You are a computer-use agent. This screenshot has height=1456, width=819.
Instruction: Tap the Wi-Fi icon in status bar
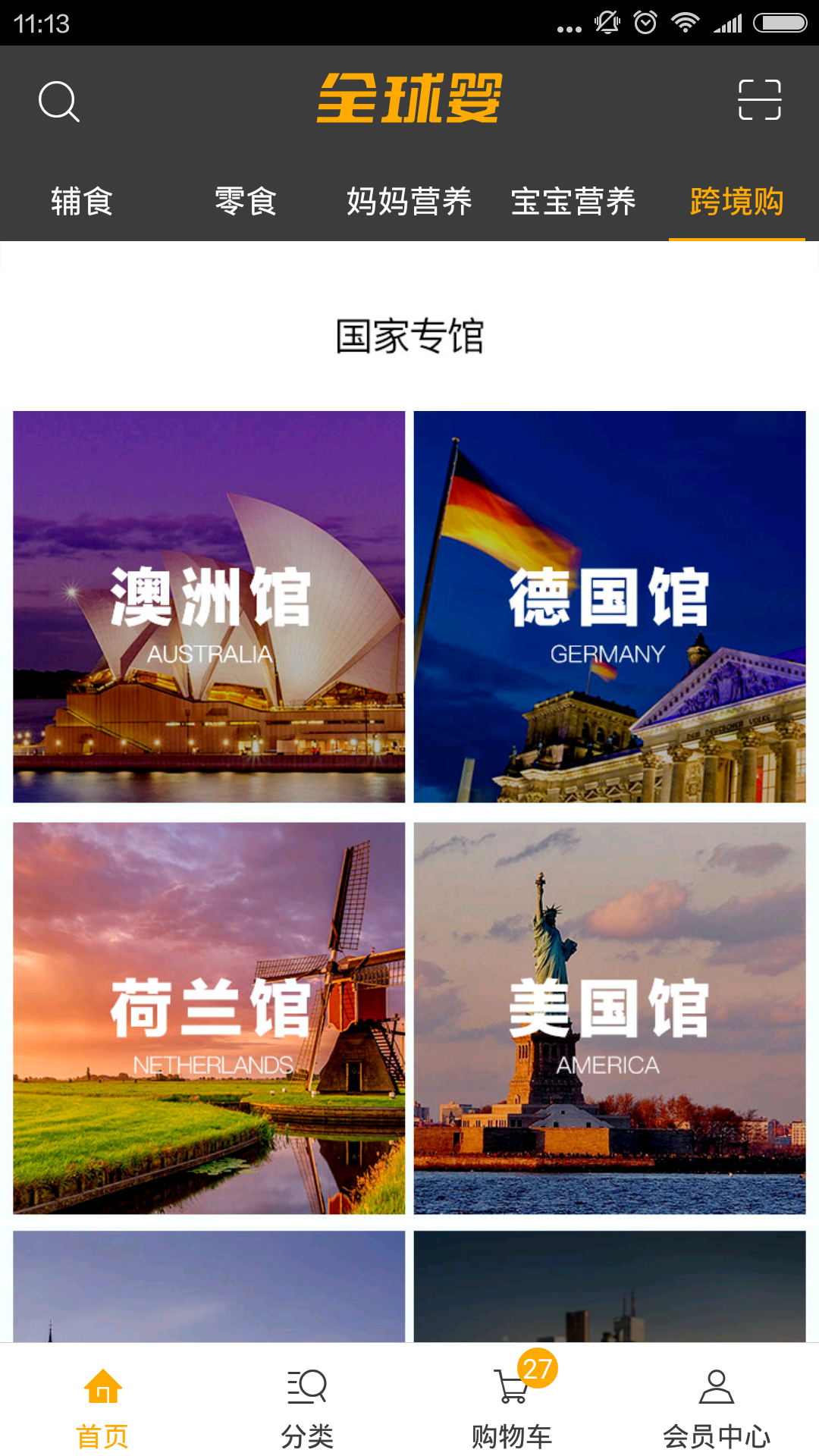click(687, 22)
